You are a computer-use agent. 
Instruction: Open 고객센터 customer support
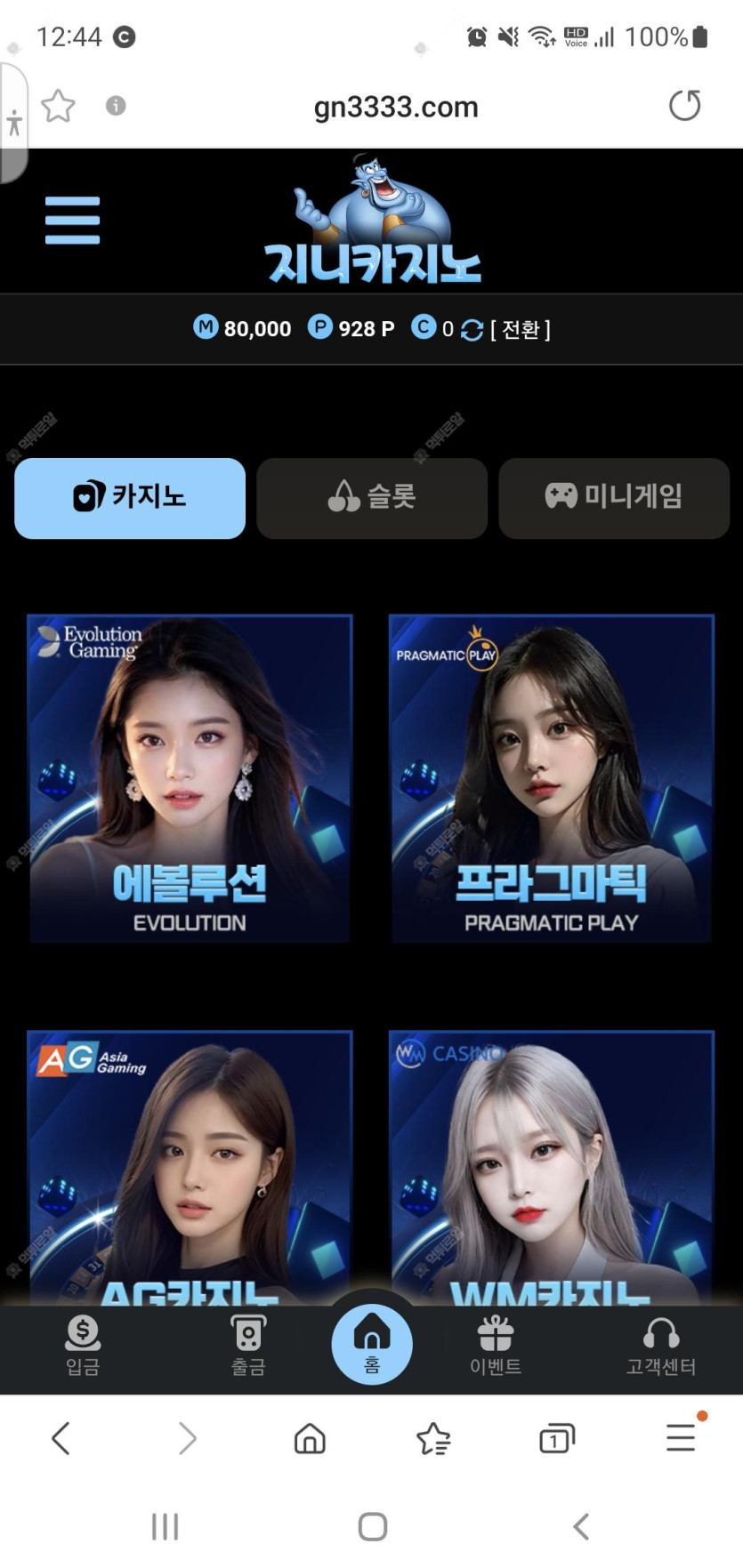click(660, 1346)
